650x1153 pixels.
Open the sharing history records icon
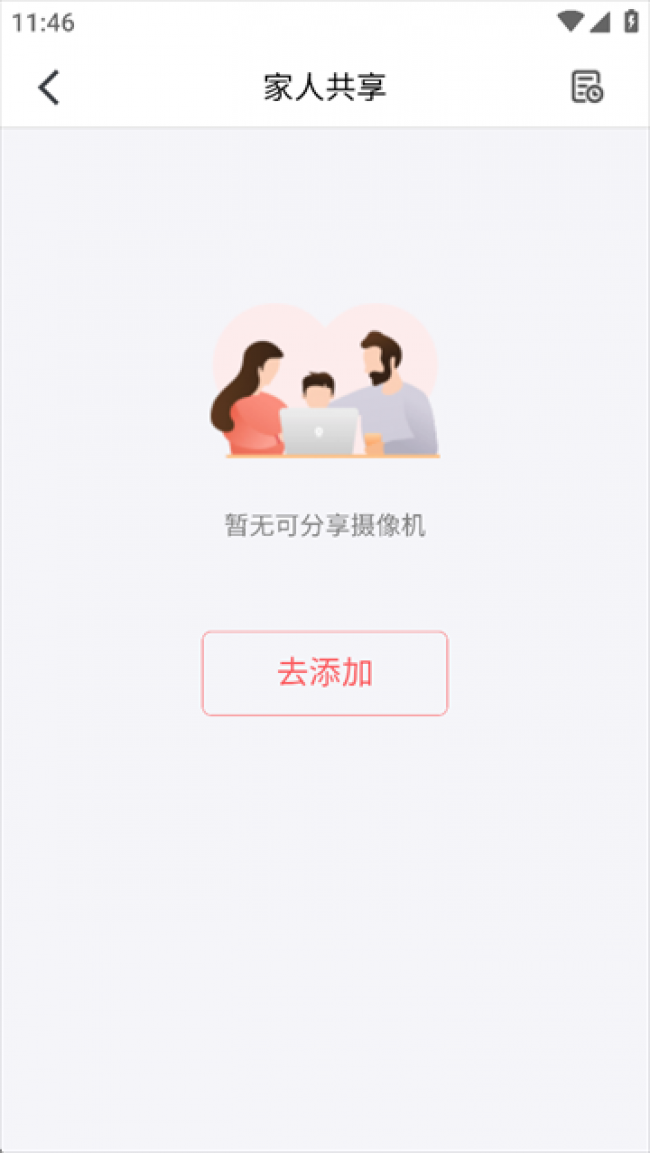[587, 87]
